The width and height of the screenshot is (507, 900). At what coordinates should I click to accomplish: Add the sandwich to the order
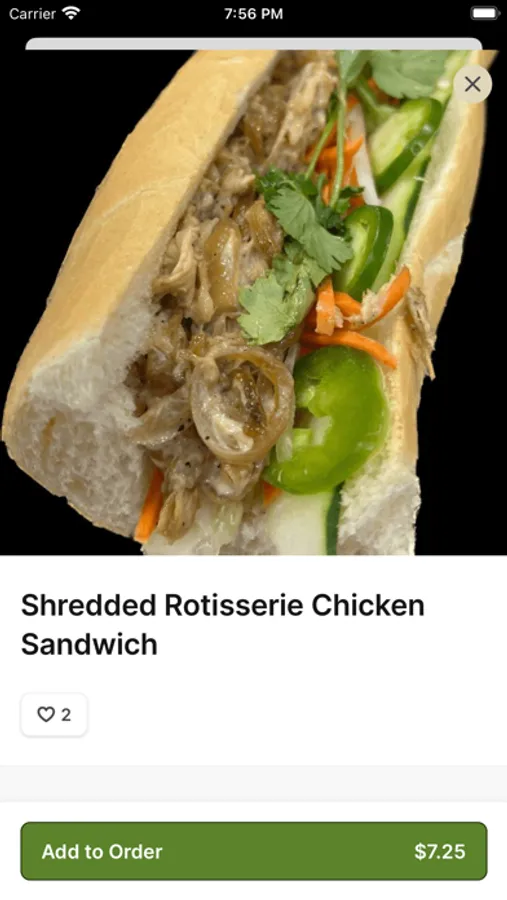254,851
